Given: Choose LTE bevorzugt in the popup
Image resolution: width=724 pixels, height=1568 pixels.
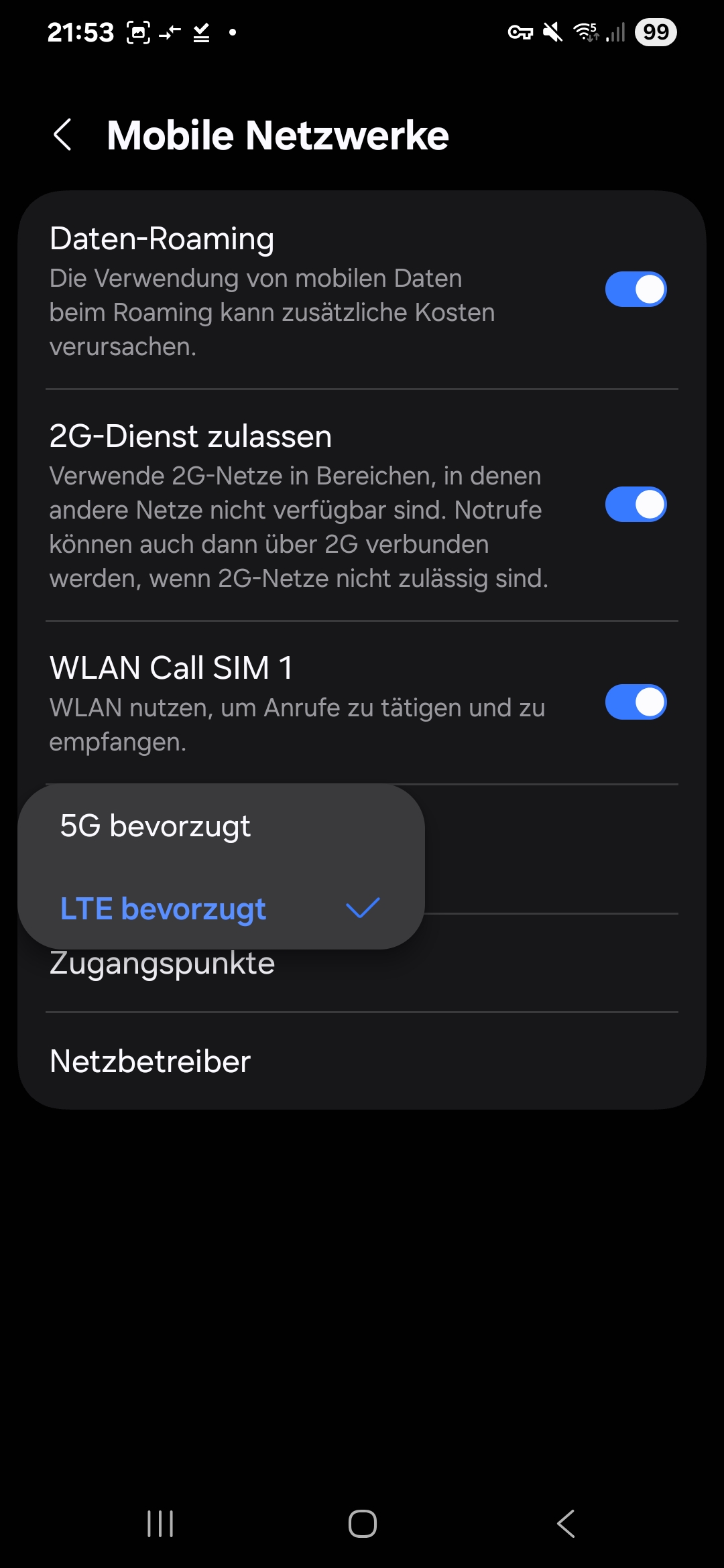Looking at the screenshot, I should pos(164,909).
